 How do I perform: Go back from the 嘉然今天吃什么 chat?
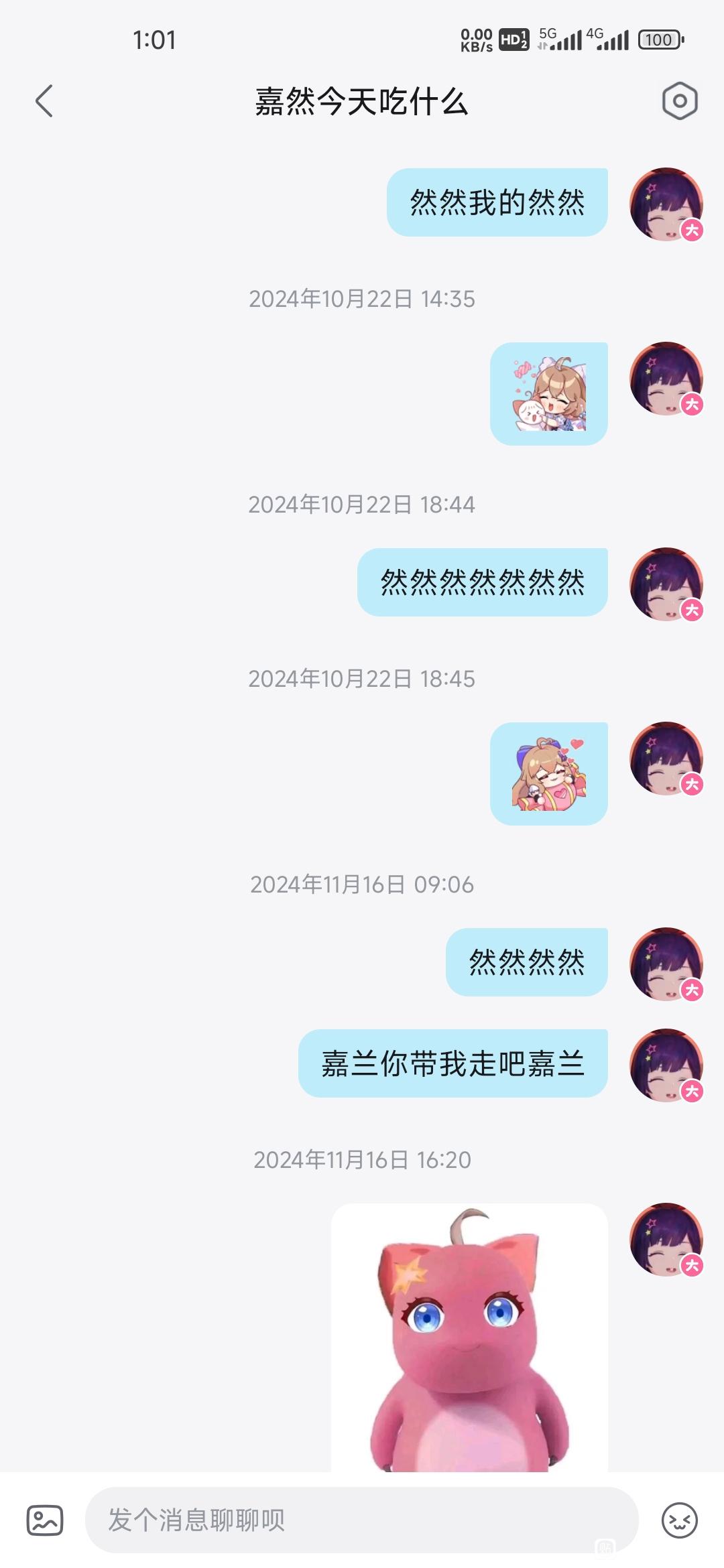[x=44, y=101]
